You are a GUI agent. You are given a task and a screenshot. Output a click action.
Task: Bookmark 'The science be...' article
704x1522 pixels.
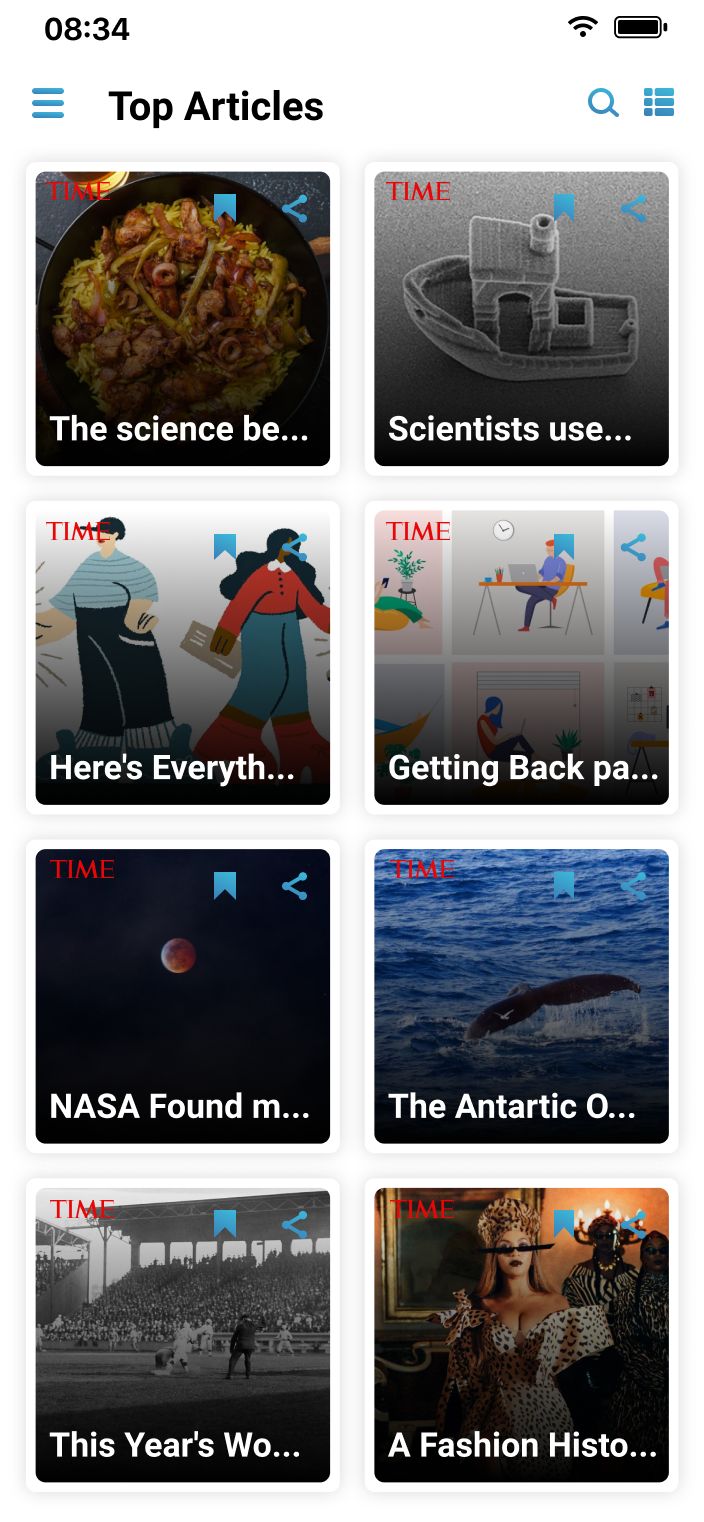(225, 208)
